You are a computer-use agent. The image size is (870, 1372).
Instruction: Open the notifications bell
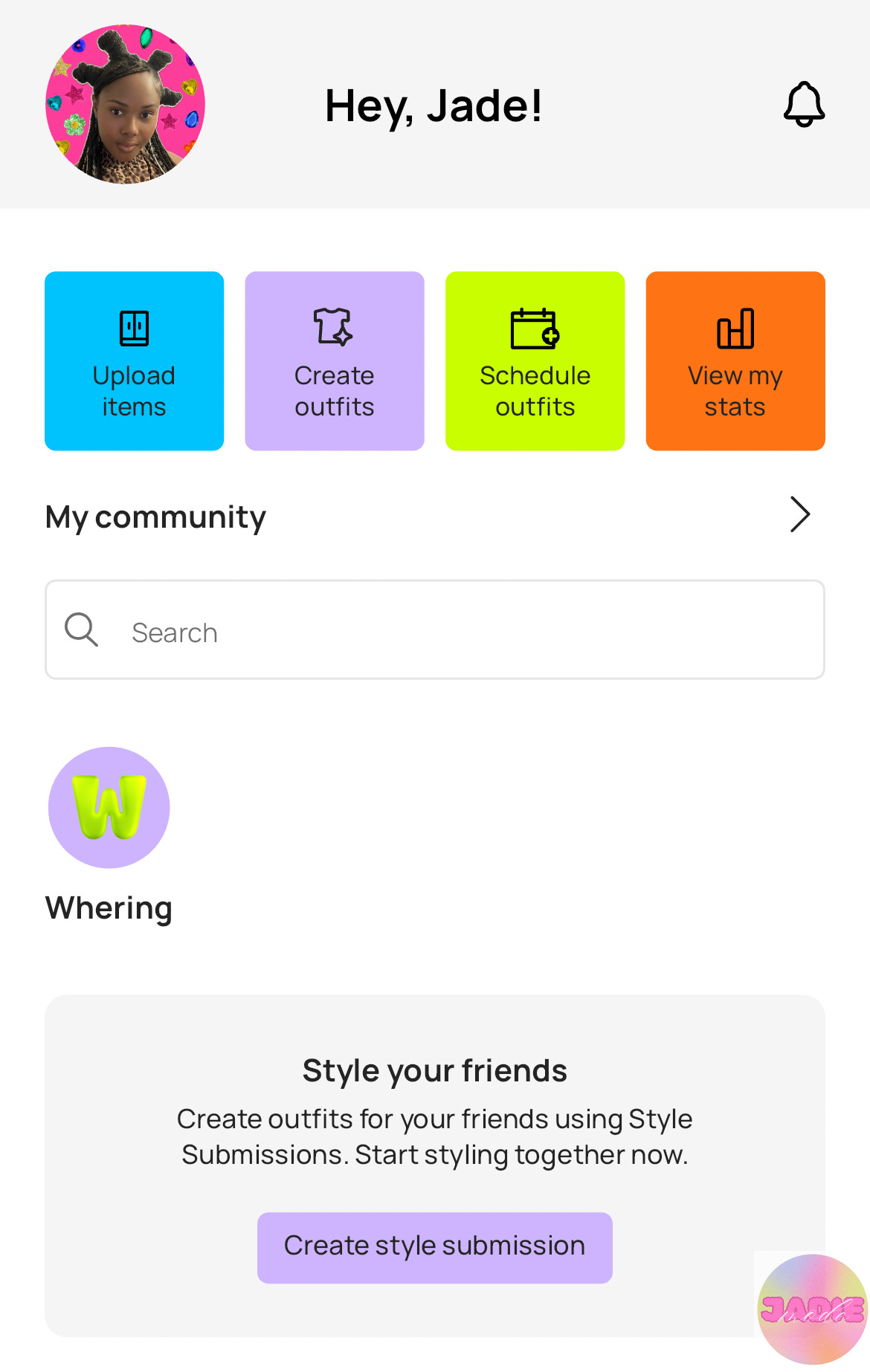(x=804, y=105)
